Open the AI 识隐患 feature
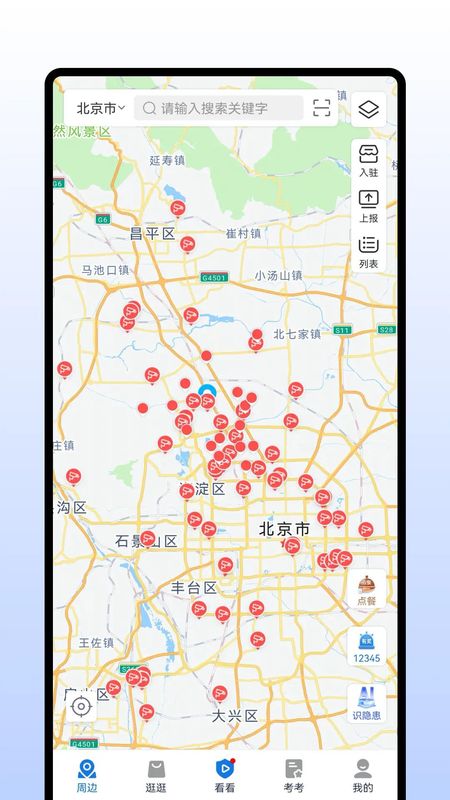The image size is (450, 800). coord(366,704)
